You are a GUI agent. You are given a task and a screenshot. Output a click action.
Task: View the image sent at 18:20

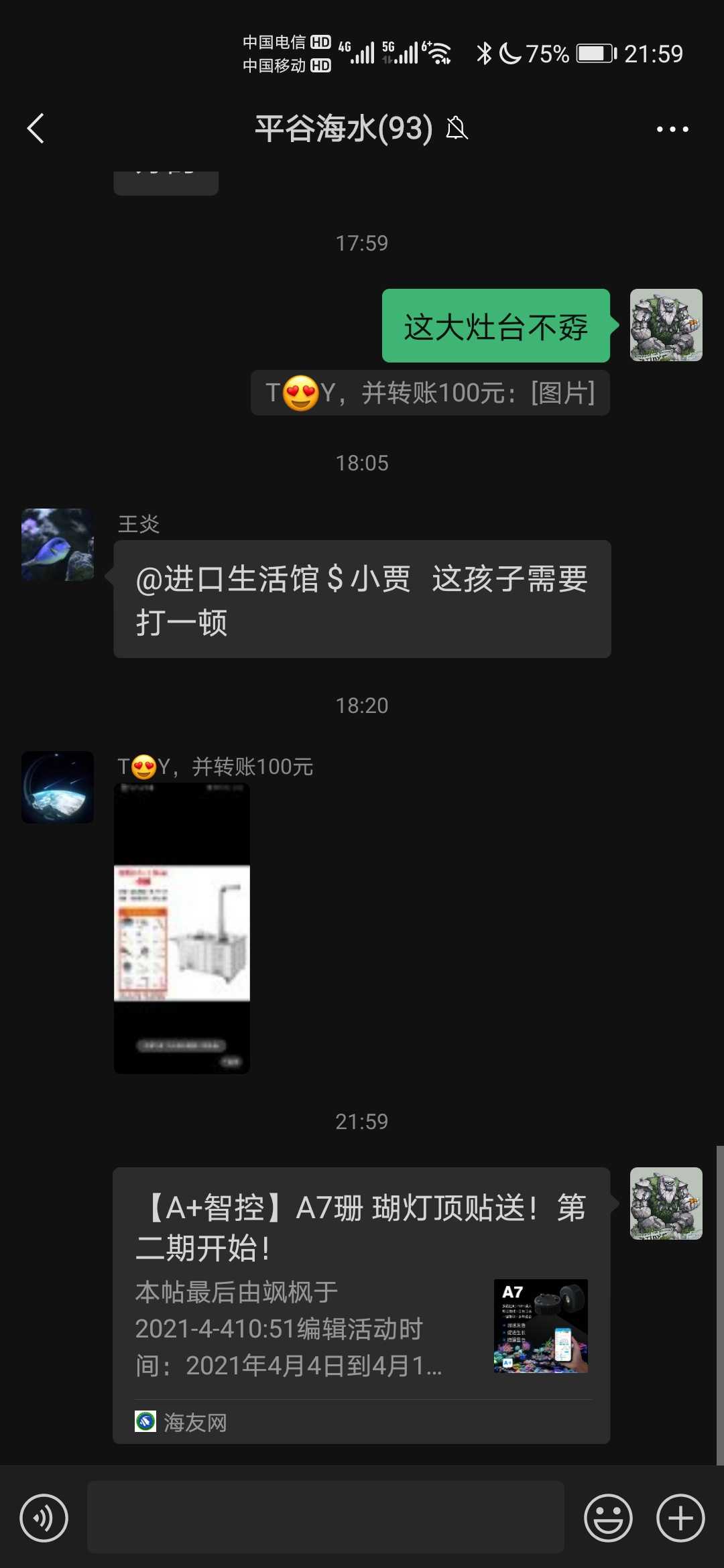pos(182,928)
